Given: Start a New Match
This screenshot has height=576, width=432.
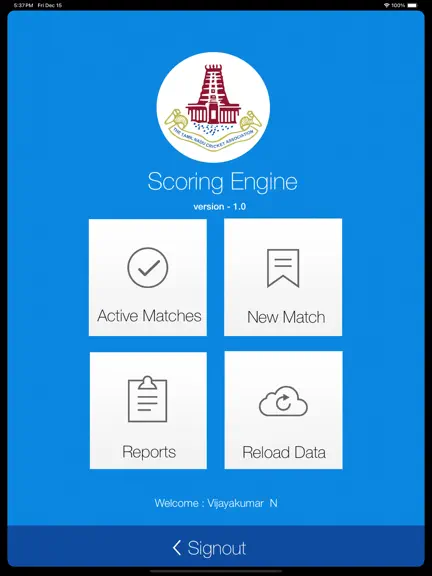Looking at the screenshot, I should (283, 277).
